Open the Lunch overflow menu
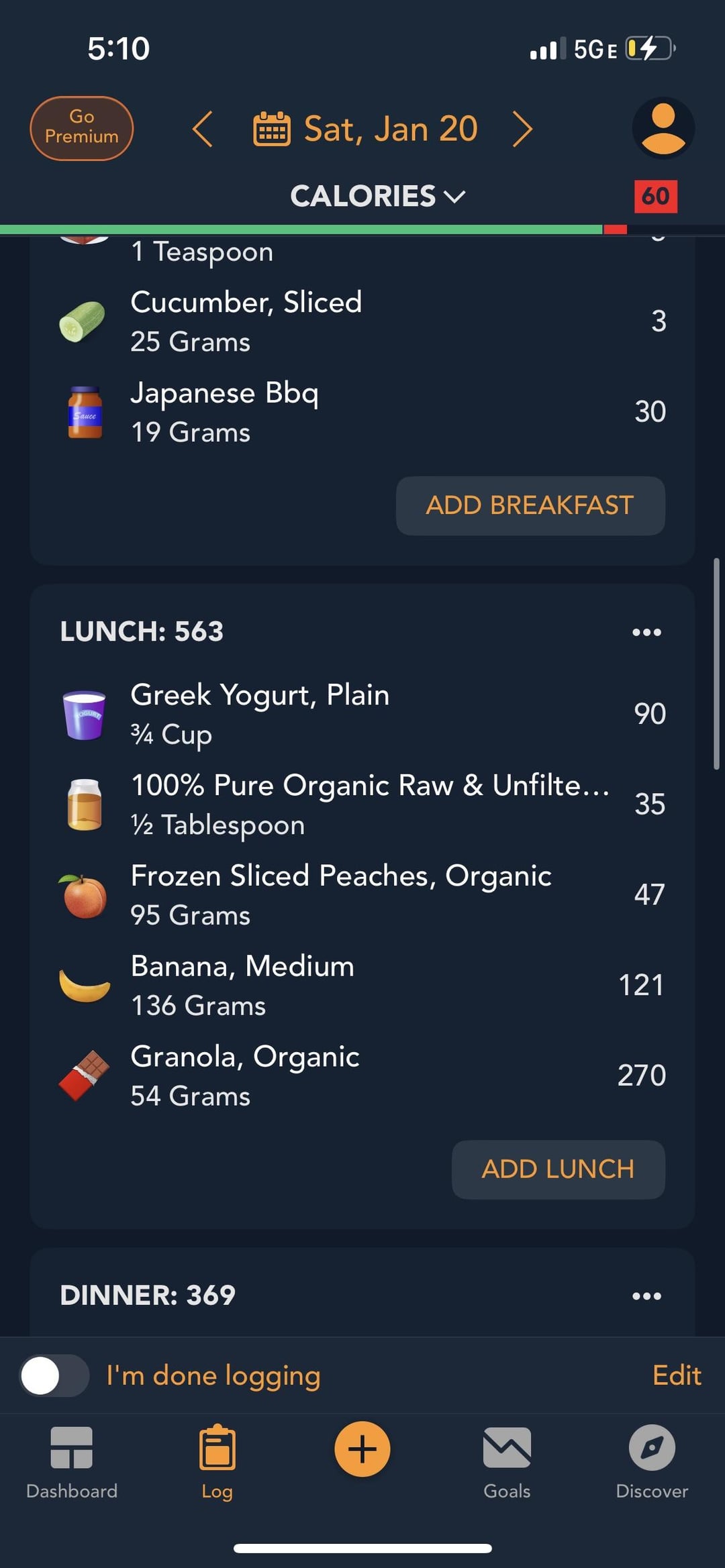The width and height of the screenshot is (725, 1568). point(646,632)
